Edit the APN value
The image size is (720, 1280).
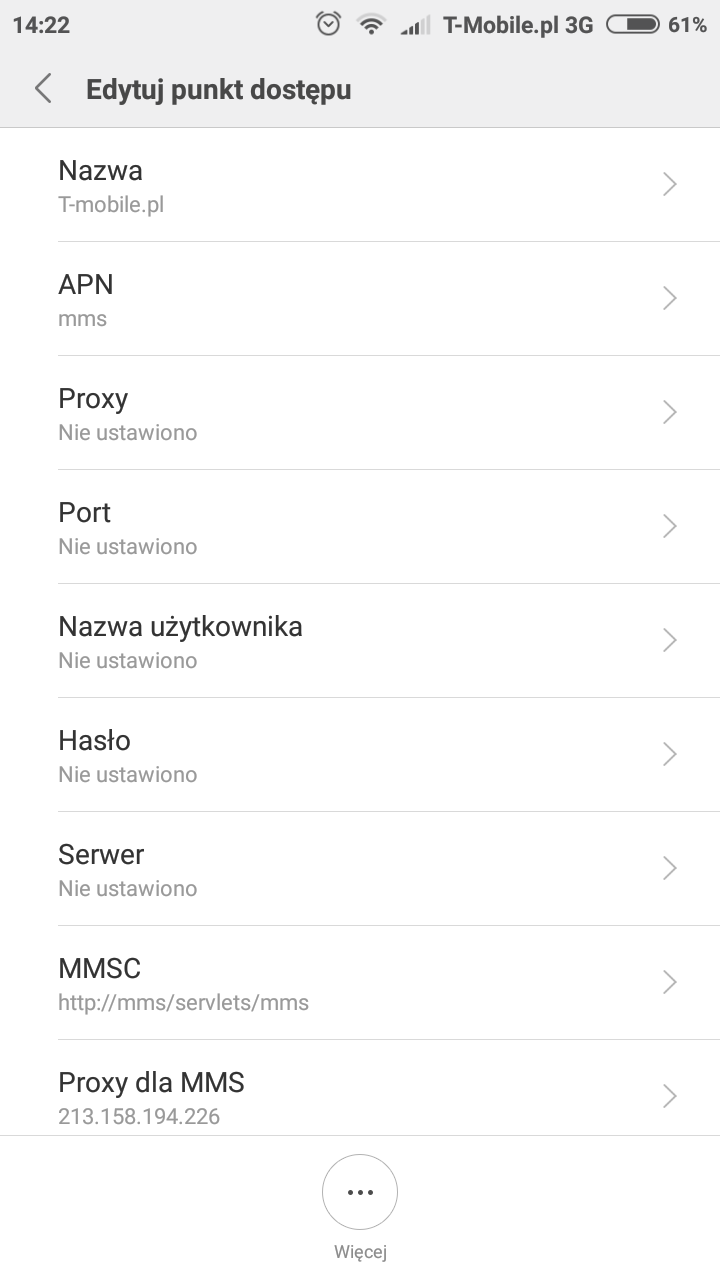point(360,299)
